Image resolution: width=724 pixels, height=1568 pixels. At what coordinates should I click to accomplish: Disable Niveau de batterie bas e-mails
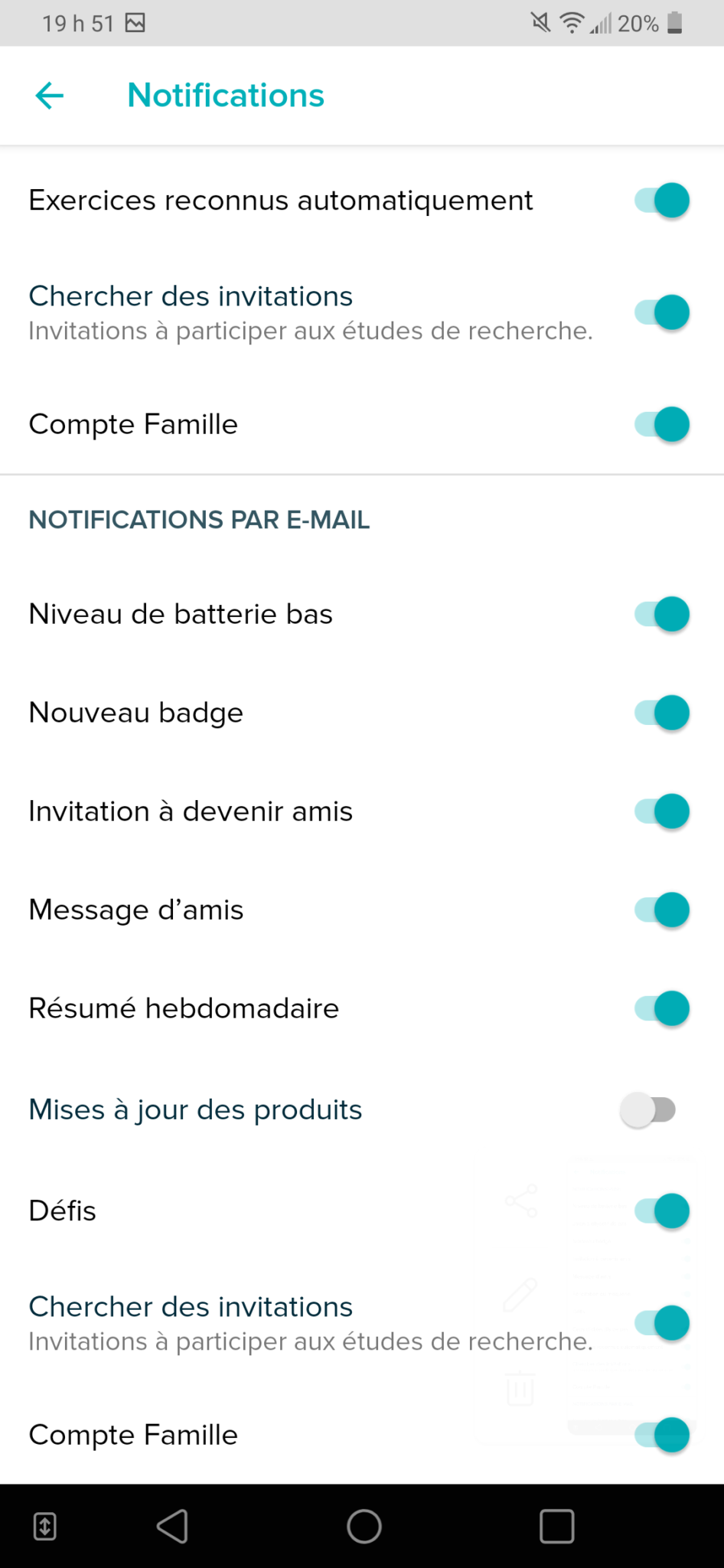pos(662,614)
